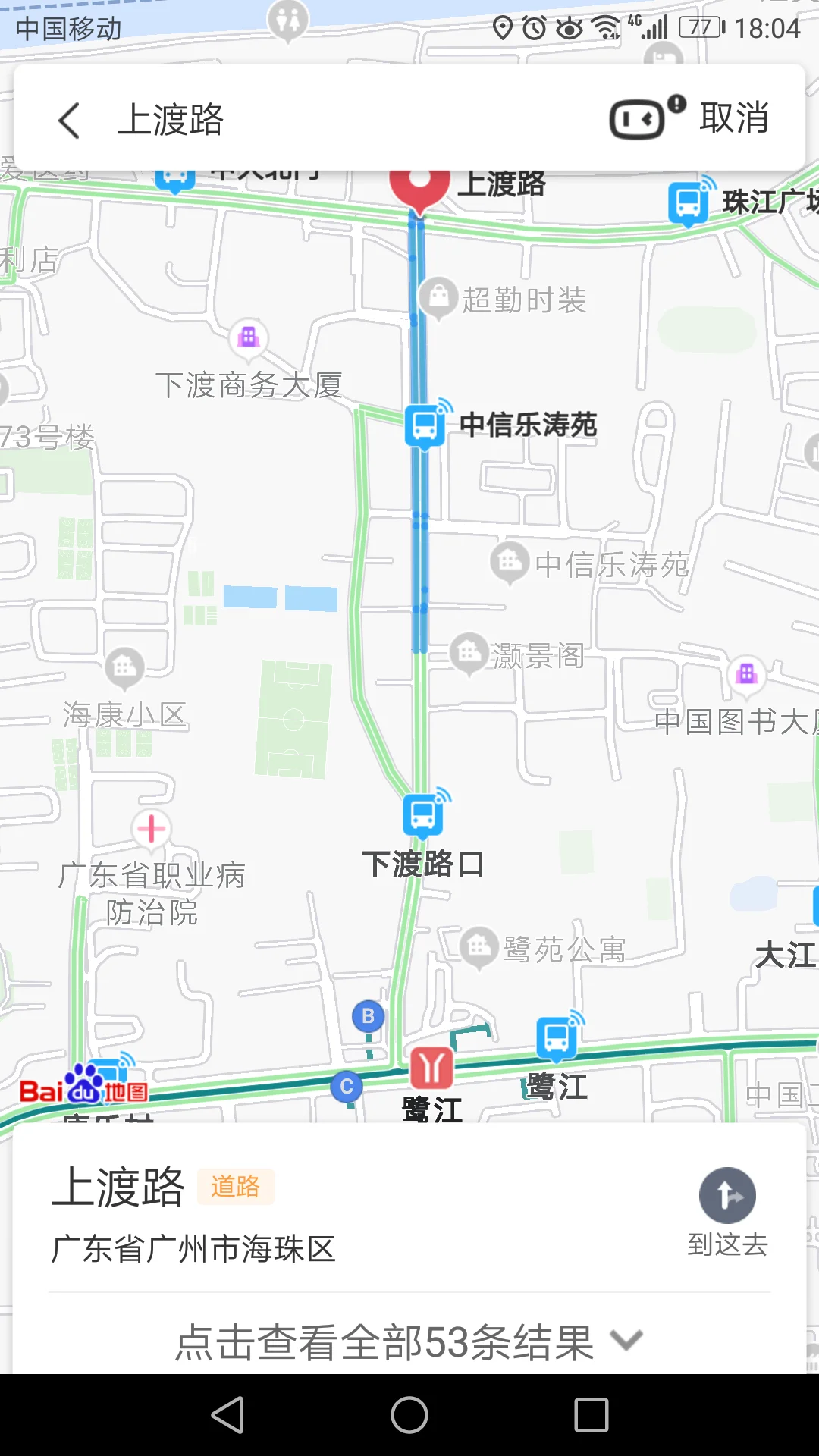Start navigation with 到这去
Viewport: 819px width, 1456px height.
[727, 1195]
